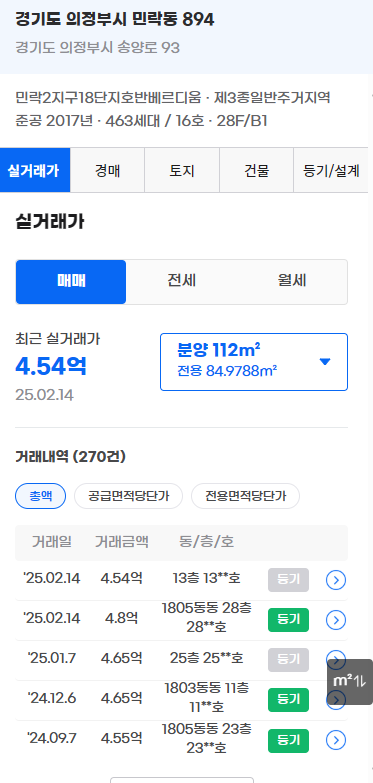Select the 총액 chip
Image resolution: width=373 pixels, height=783 pixels.
tap(40, 496)
